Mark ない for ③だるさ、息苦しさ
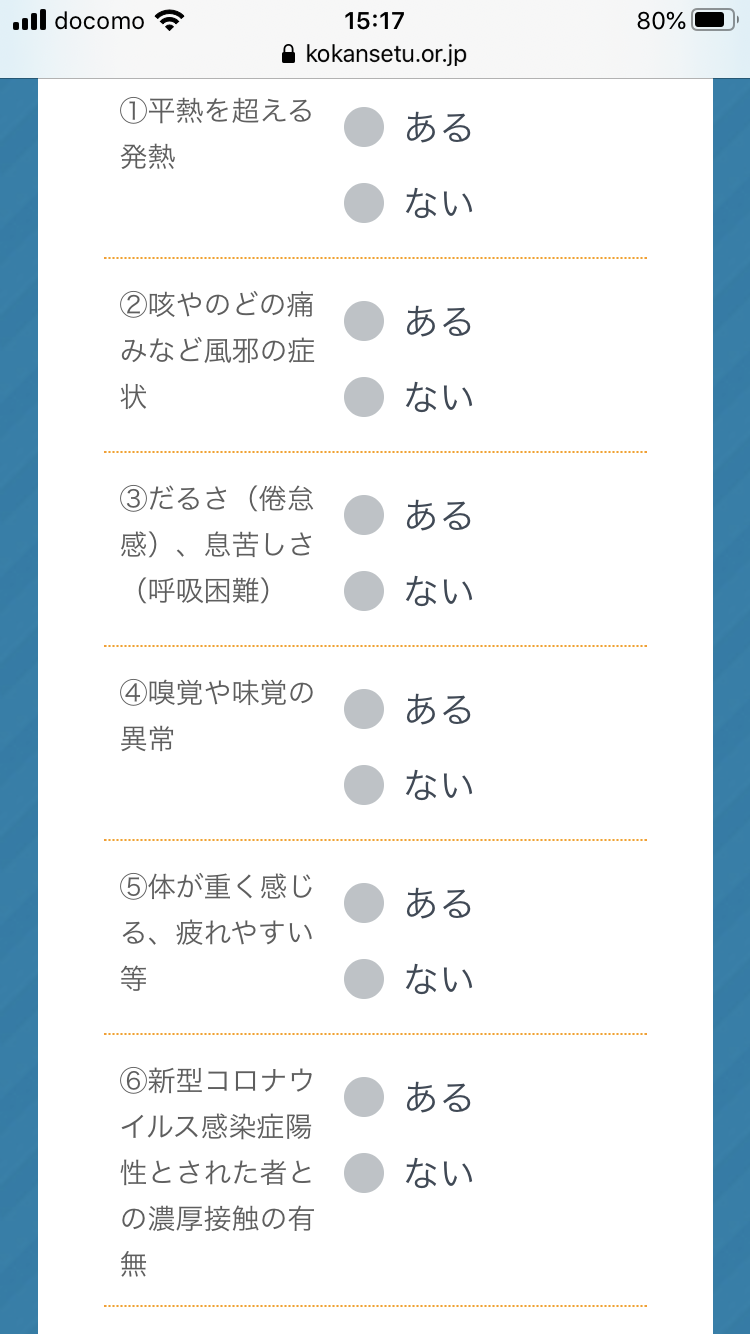The image size is (750, 1334). 364,591
